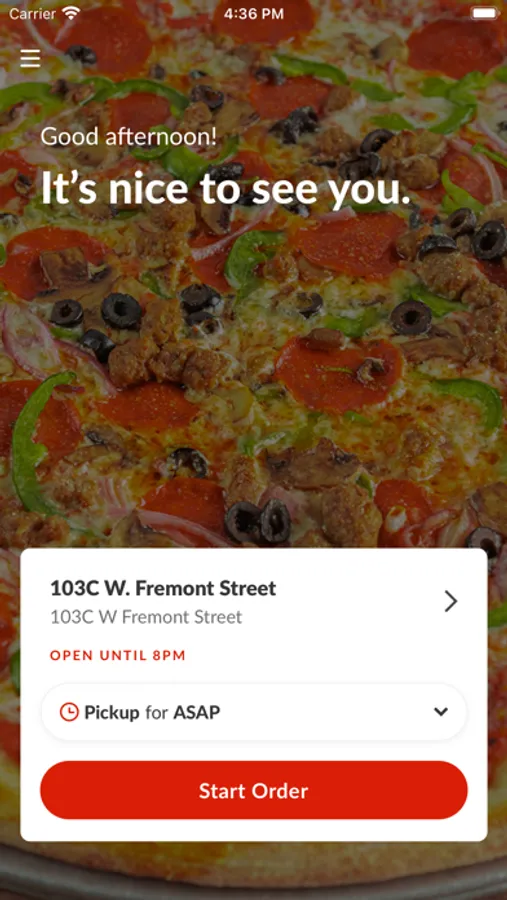507x900 pixels.
Task: Open the hamburger menu
Action: (x=30, y=58)
